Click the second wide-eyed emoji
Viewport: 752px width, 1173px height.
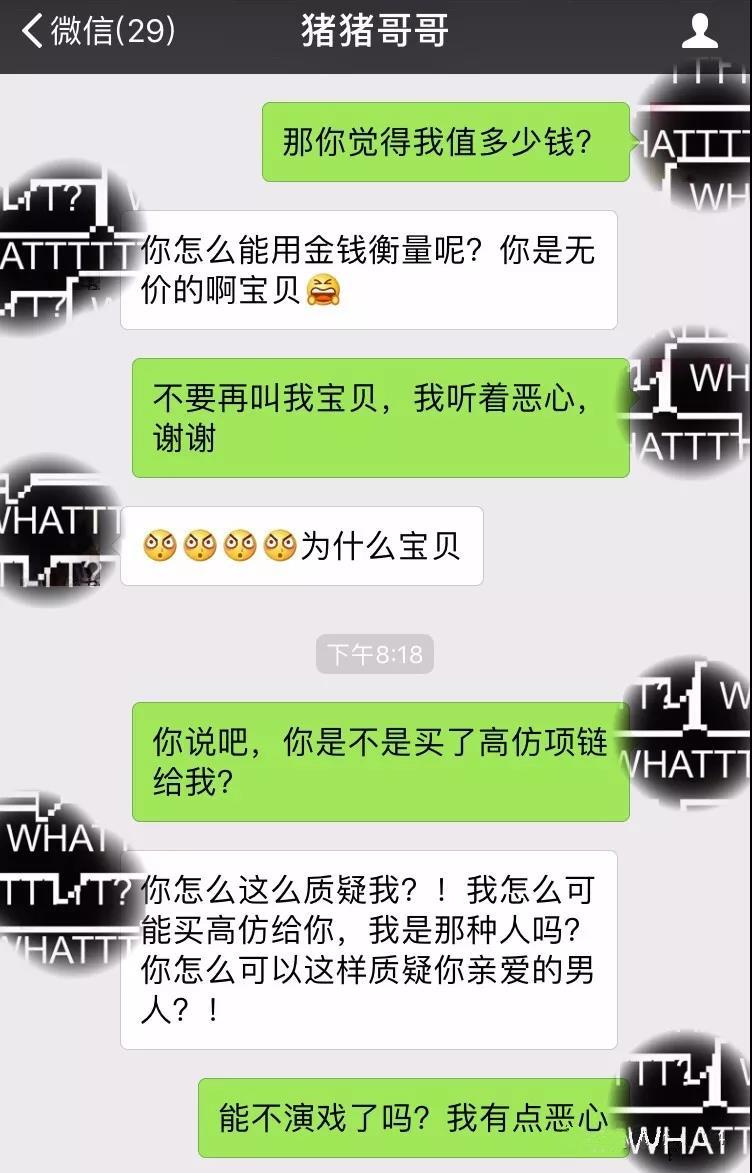[x=199, y=545]
